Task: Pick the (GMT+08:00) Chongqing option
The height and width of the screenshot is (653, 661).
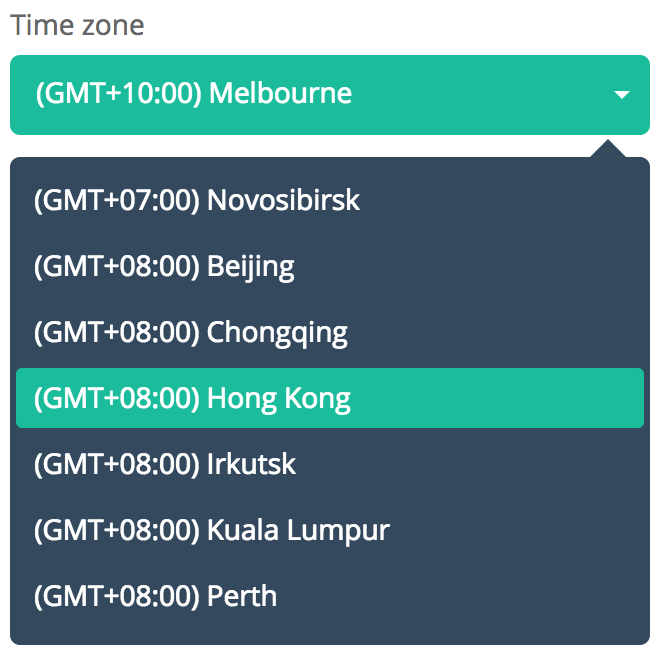Action: tap(191, 332)
